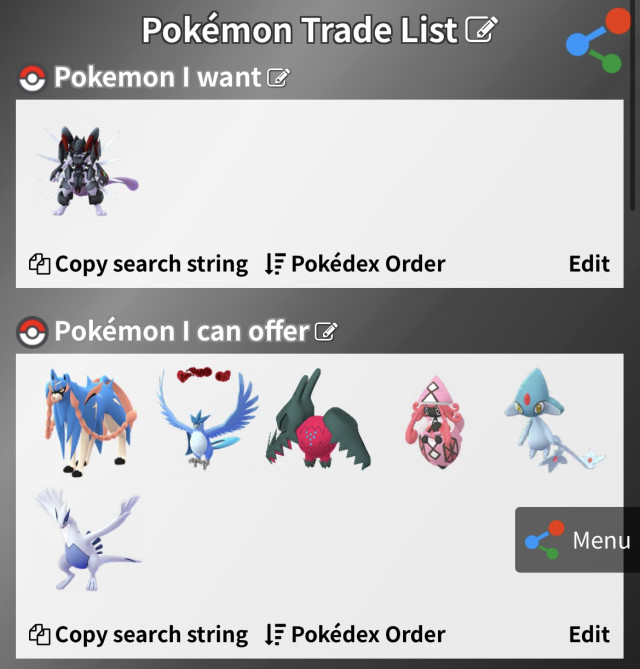Select Lugia in the offer list

[x=84, y=540]
